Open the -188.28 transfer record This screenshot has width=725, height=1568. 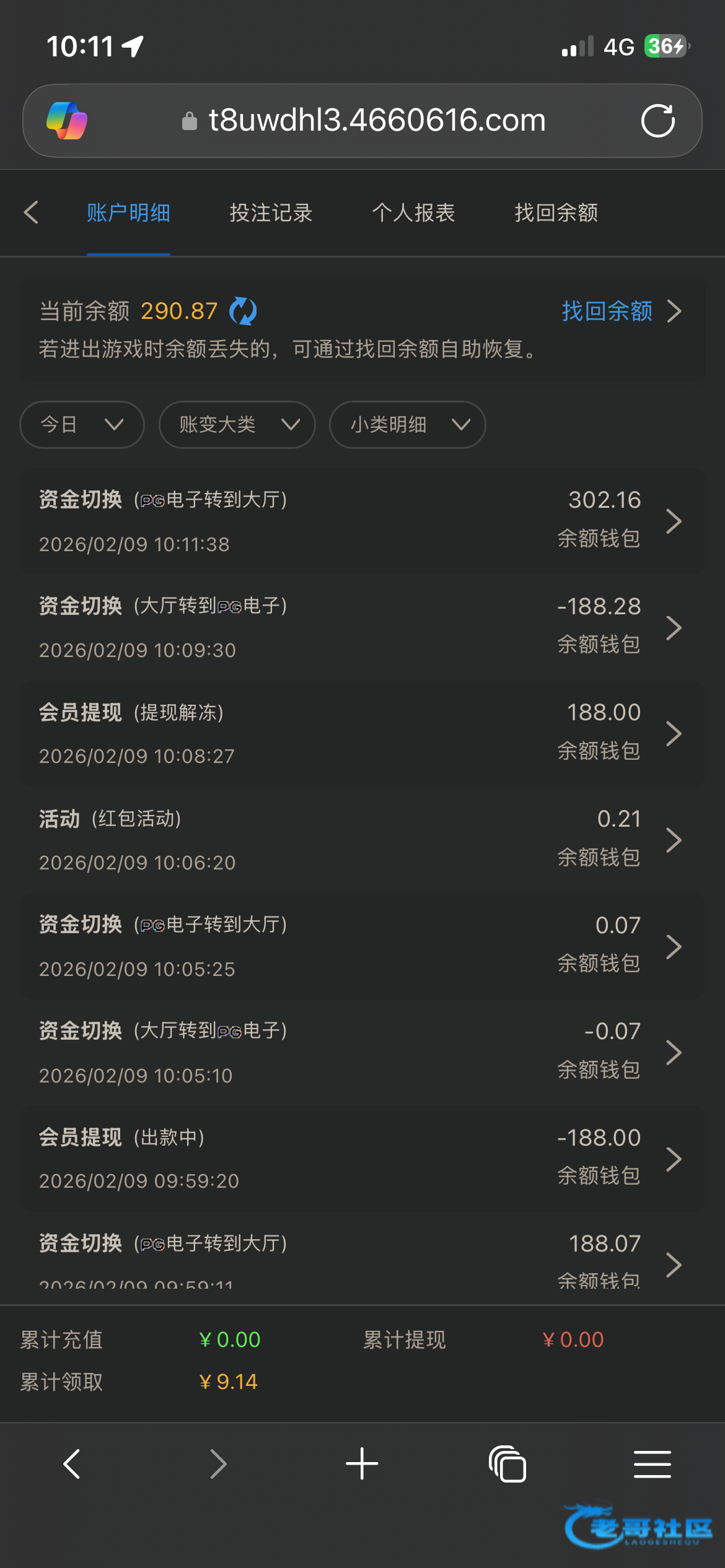(362, 627)
